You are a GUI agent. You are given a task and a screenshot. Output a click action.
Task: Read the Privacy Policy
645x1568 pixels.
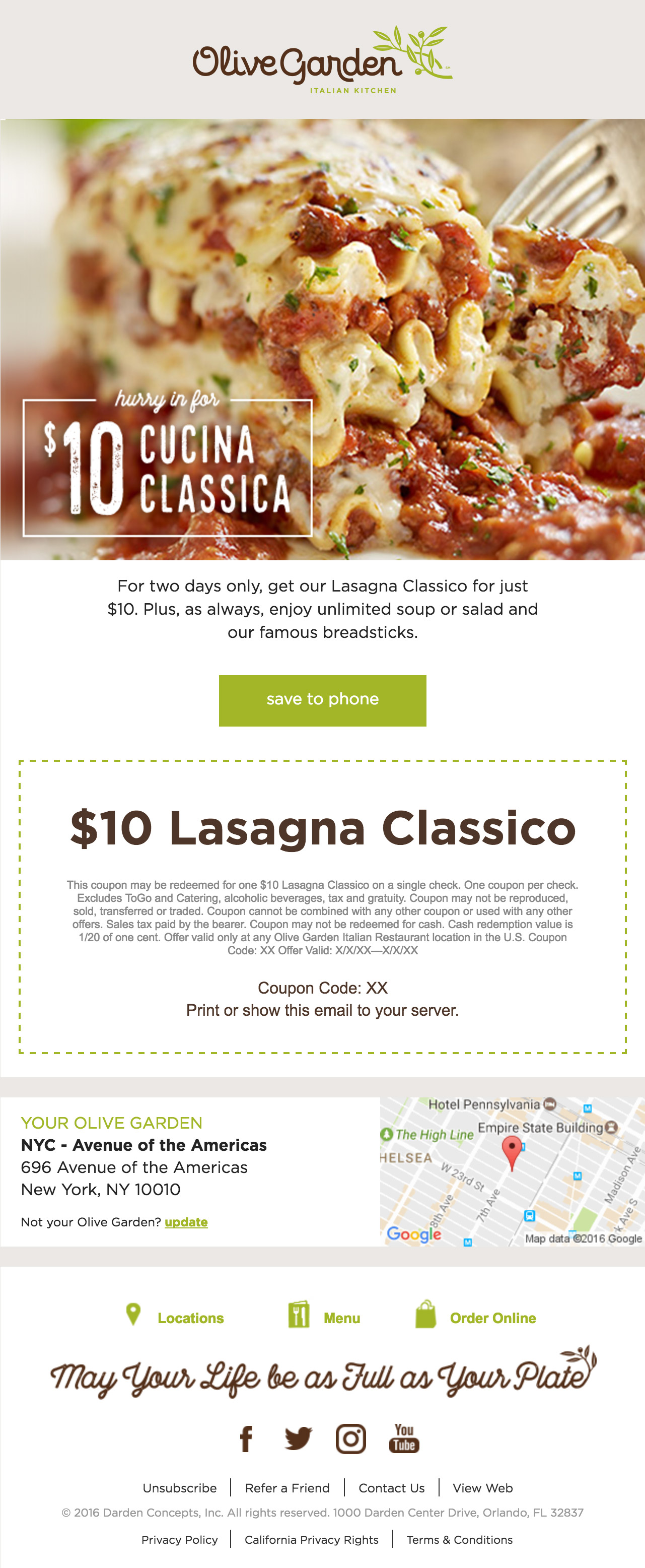[180, 1540]
